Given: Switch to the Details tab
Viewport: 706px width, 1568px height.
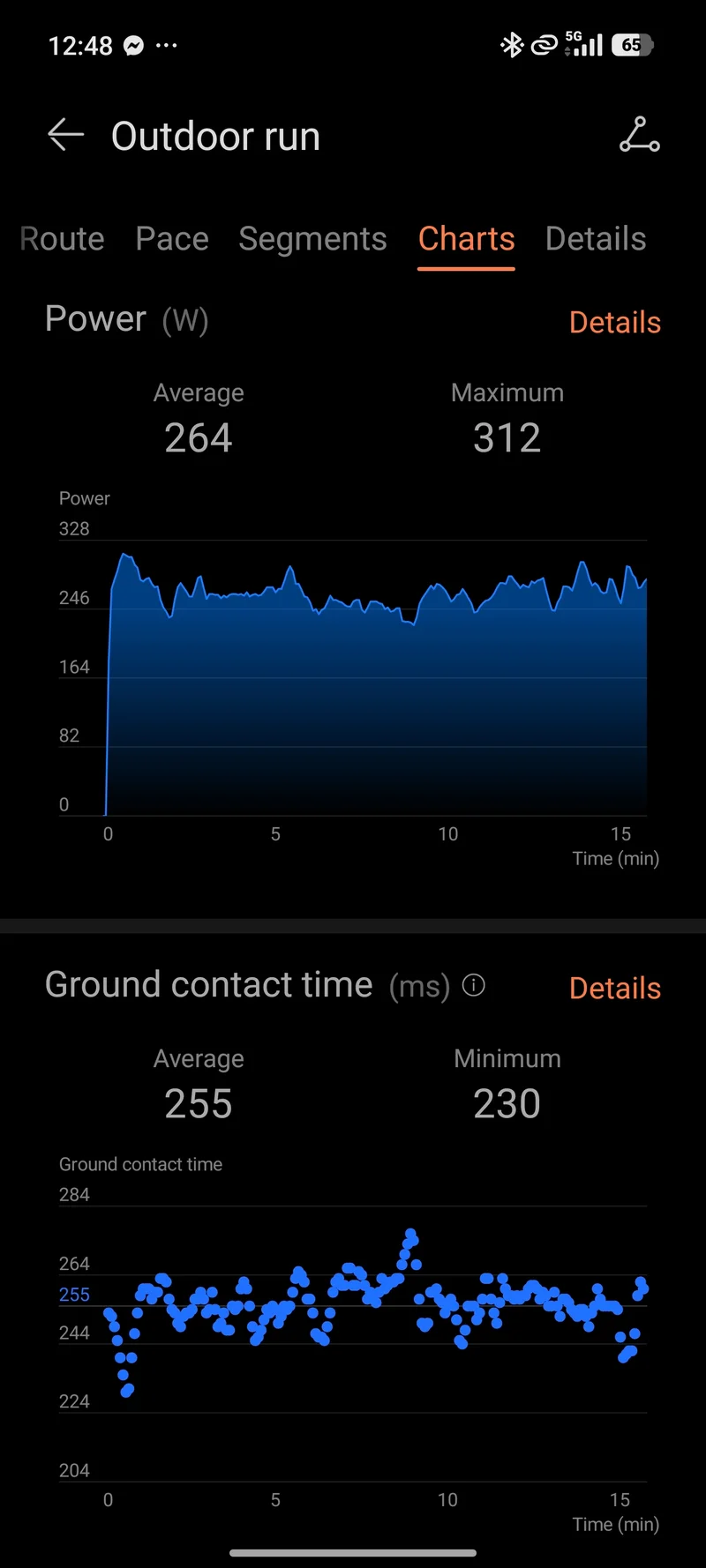Looking at the screenshot, I should (x=596, y=239).
